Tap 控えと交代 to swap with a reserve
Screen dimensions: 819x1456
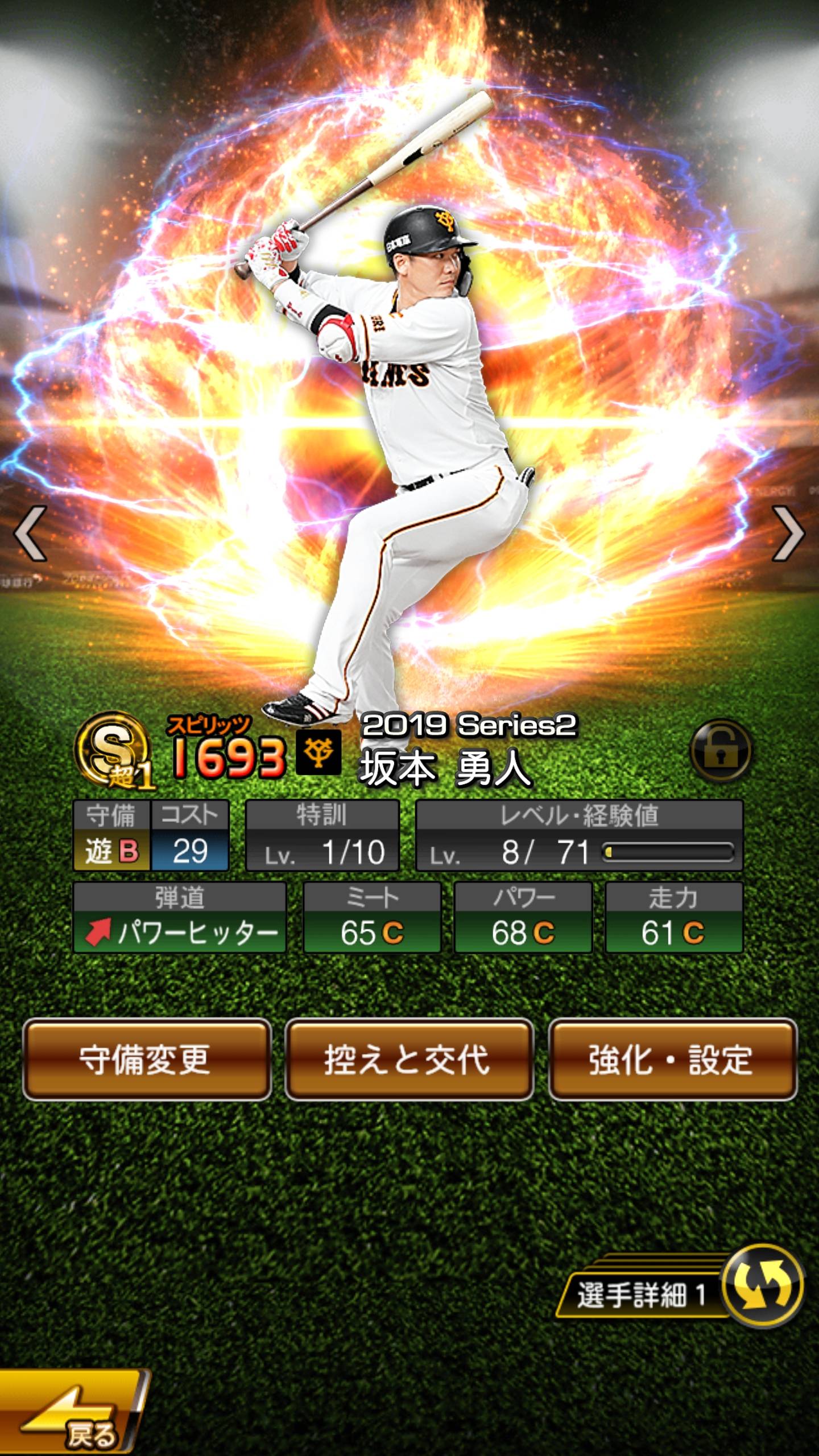click(x=408, y=1060)
